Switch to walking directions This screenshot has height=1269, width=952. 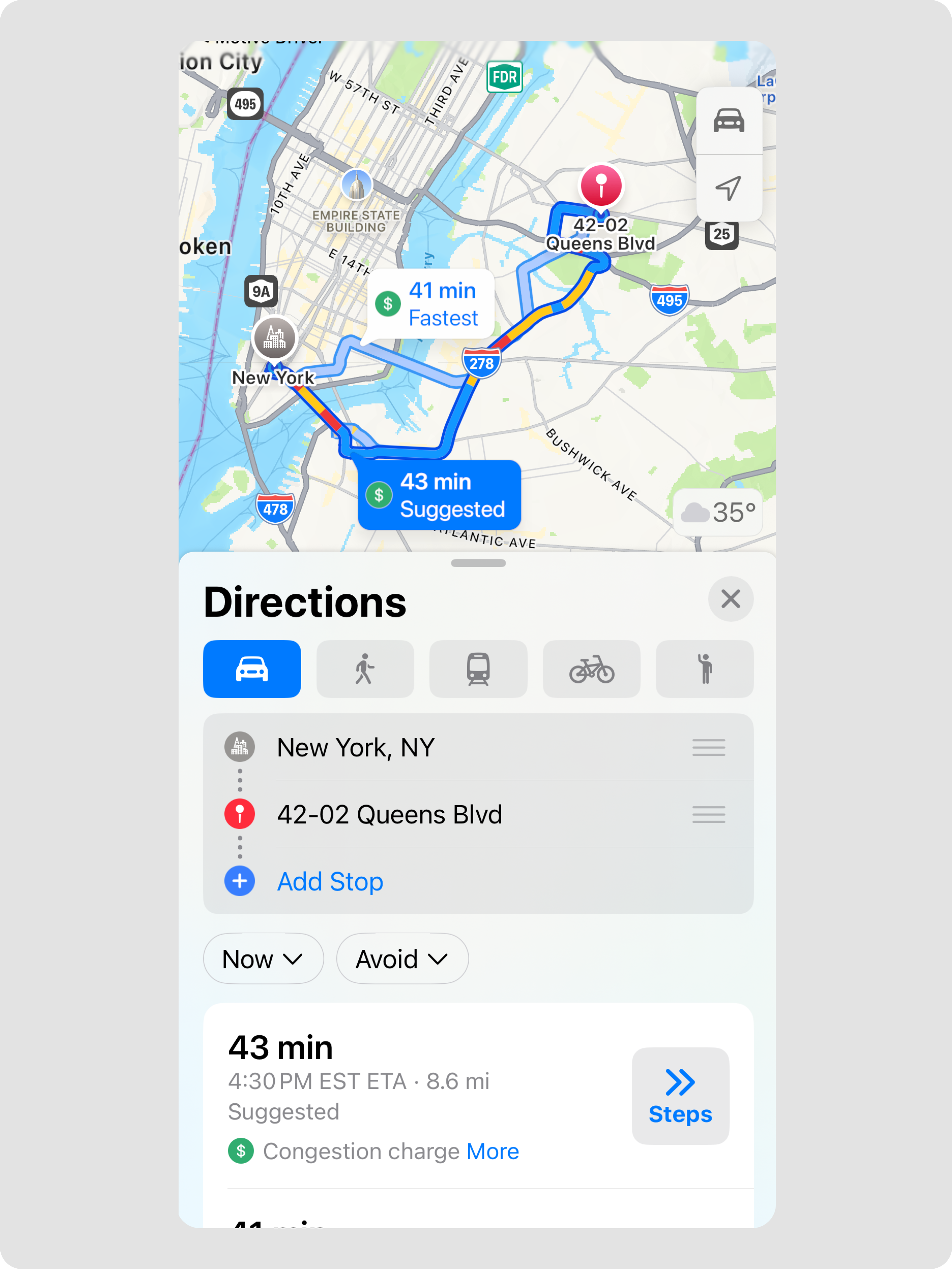click(365, 669)
